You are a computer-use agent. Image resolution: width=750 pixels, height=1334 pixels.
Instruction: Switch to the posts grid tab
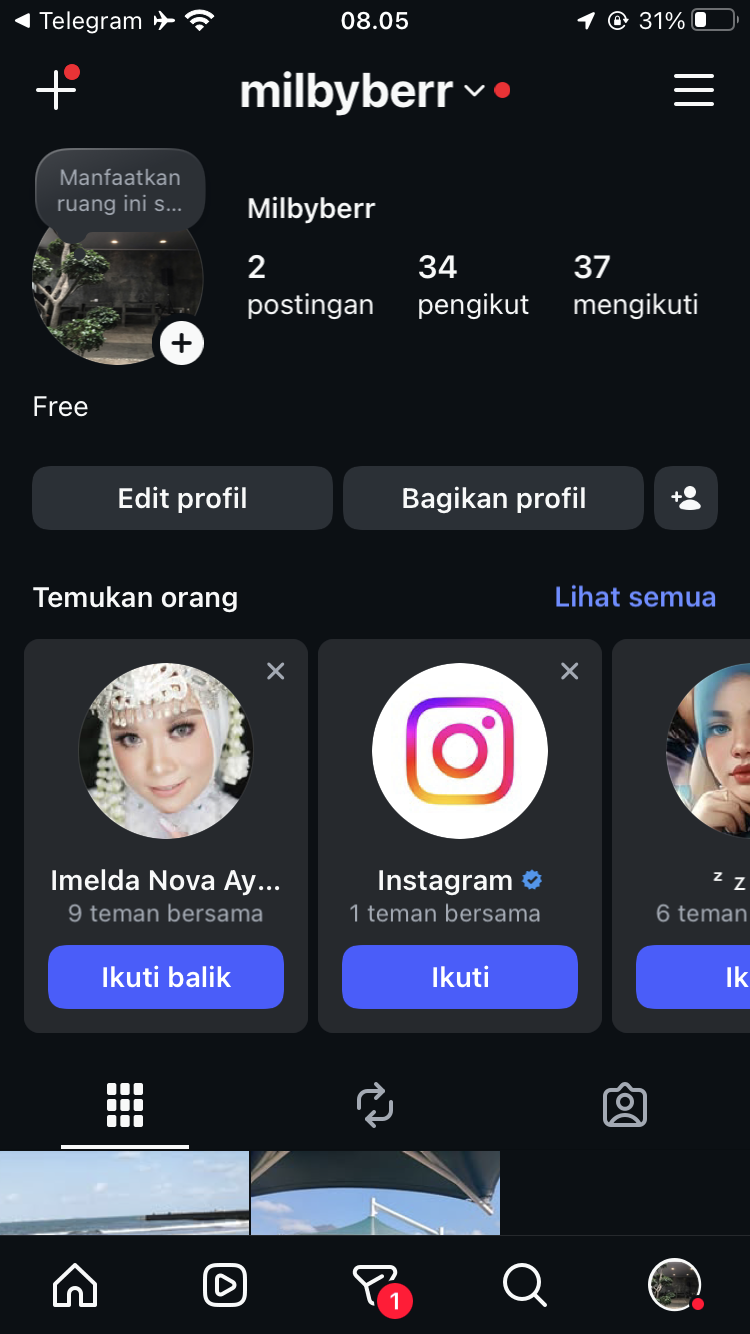(125, 1106)
